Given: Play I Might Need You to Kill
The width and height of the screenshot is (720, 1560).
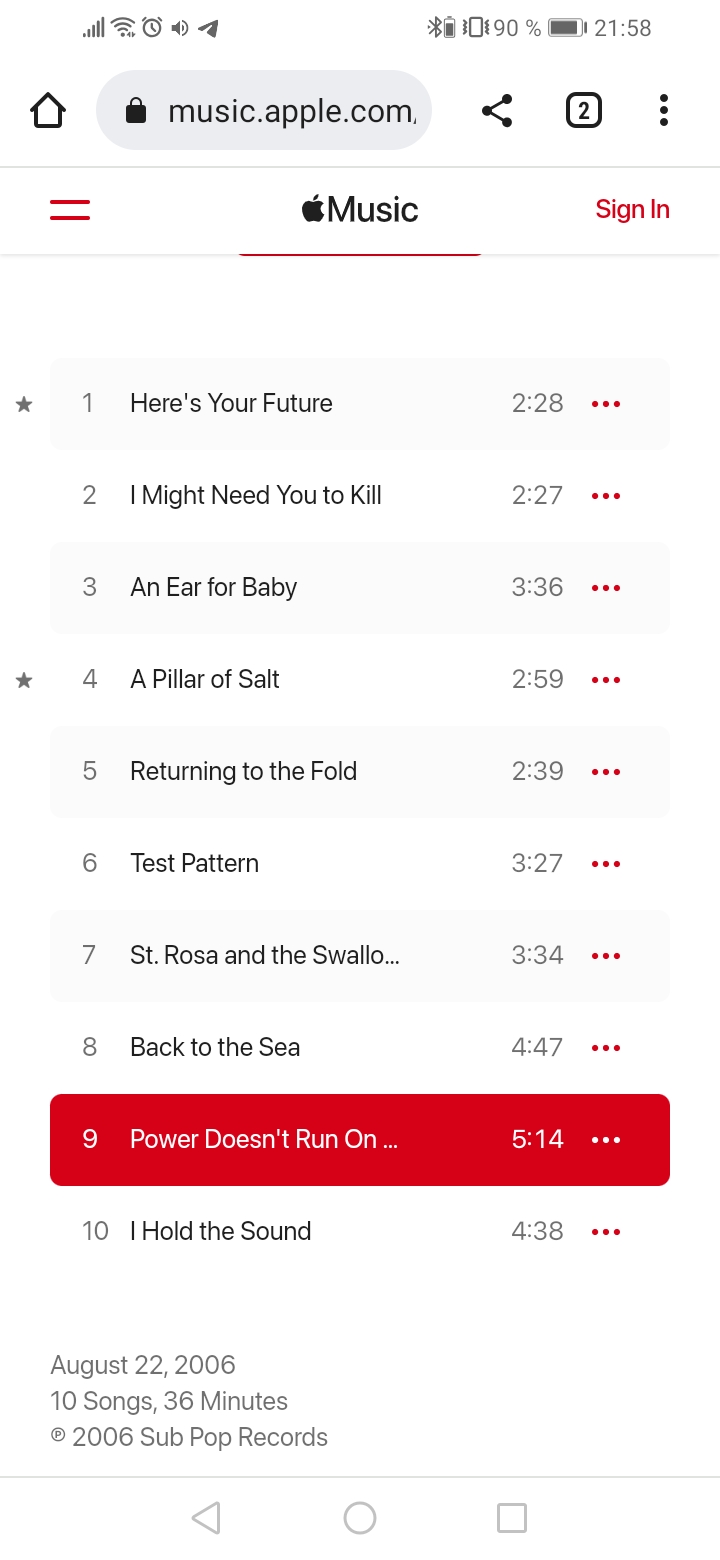Looking at the screenshot, I should pyautogui.click(x=255, y=496).
